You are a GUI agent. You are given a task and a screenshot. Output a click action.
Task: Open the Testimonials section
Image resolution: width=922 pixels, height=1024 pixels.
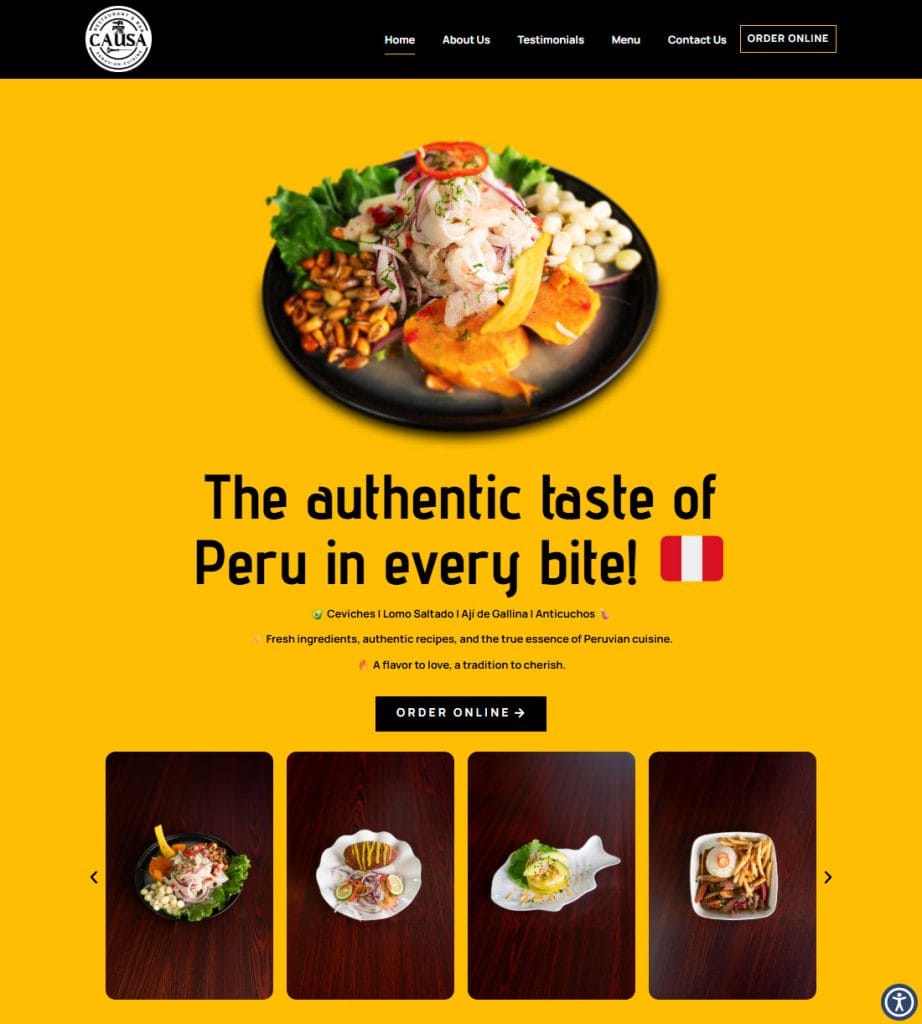[550, 40]
